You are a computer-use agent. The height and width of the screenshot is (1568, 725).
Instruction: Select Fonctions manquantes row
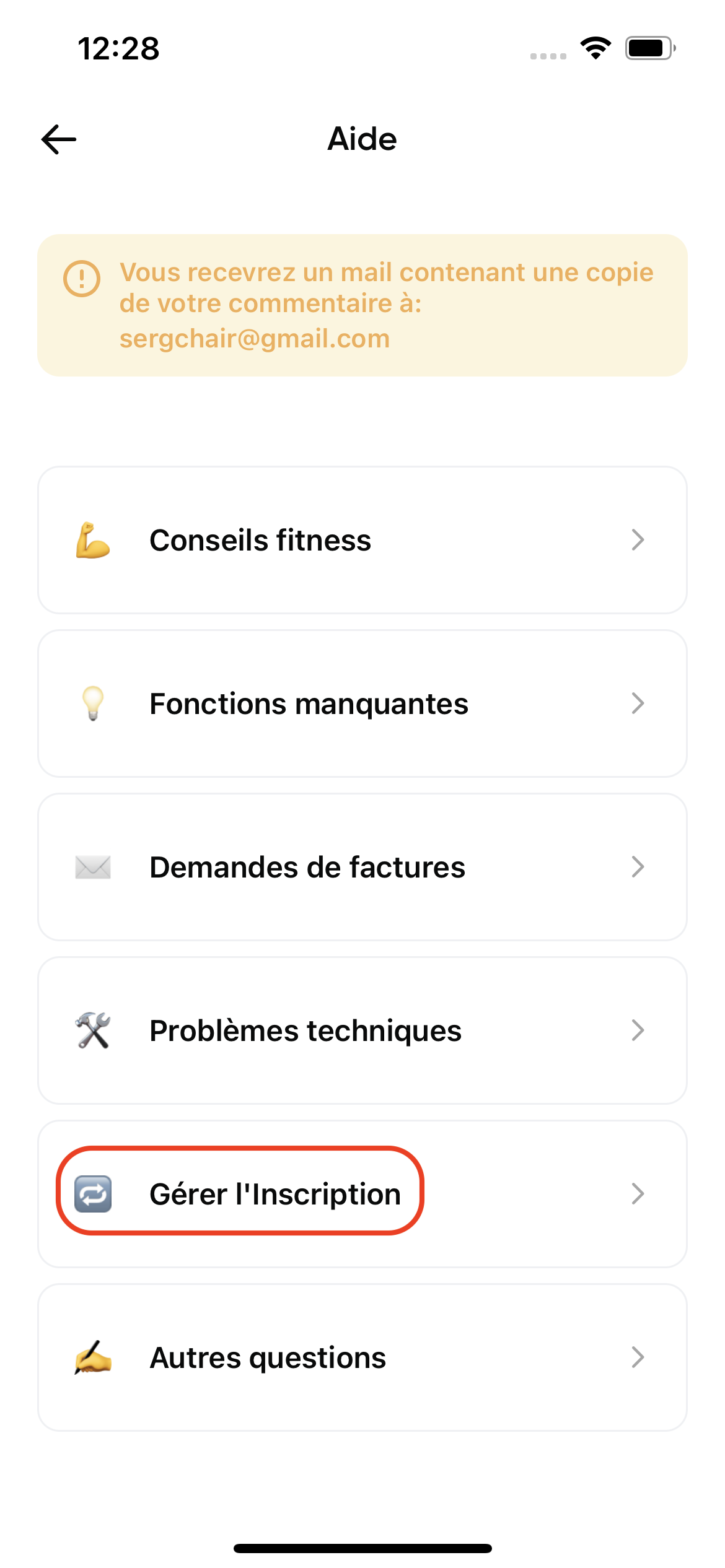[x=362, y=703]
